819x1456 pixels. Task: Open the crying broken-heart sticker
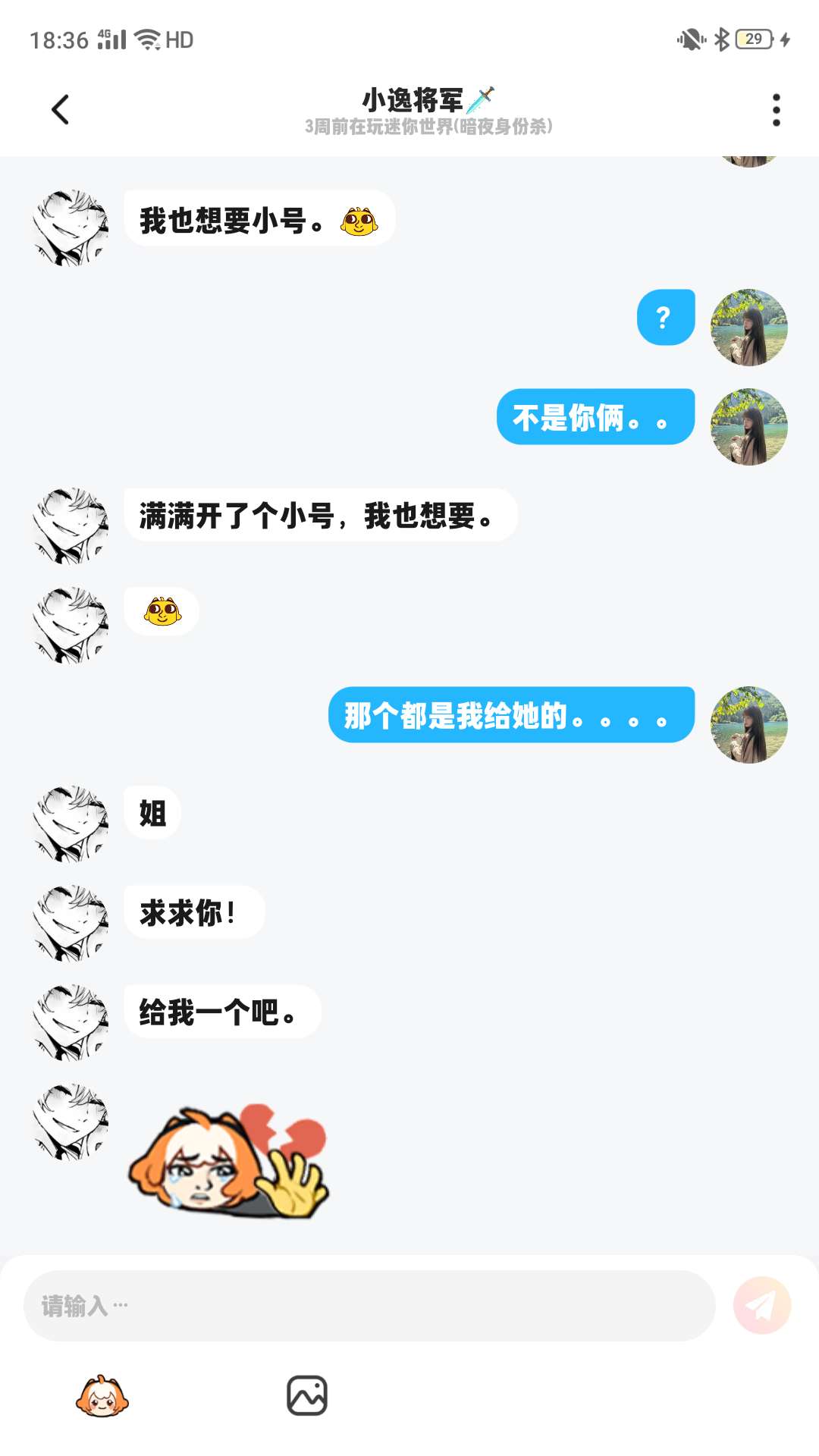point(227,1160)
